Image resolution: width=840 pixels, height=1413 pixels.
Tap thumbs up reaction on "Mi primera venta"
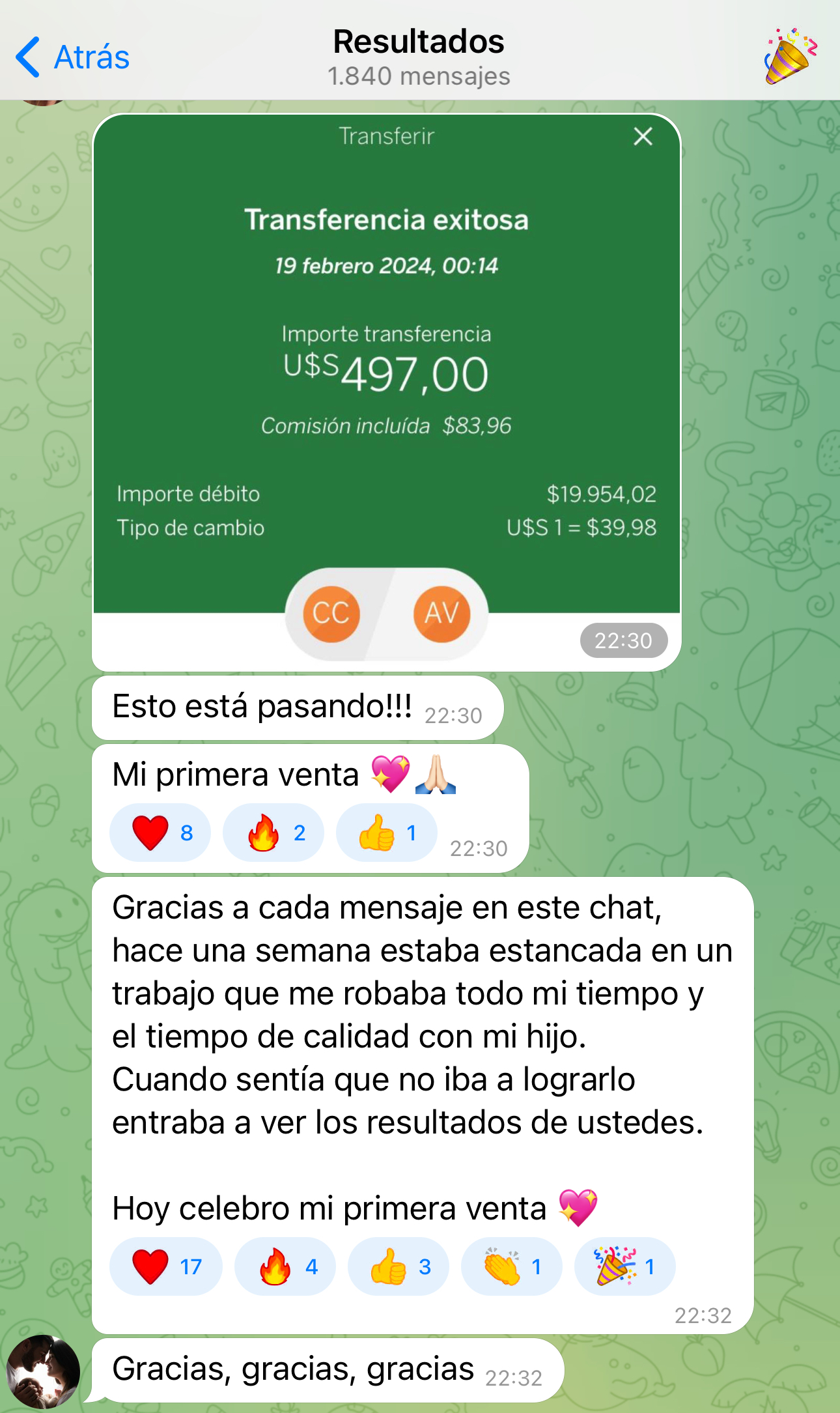[386, 833]
